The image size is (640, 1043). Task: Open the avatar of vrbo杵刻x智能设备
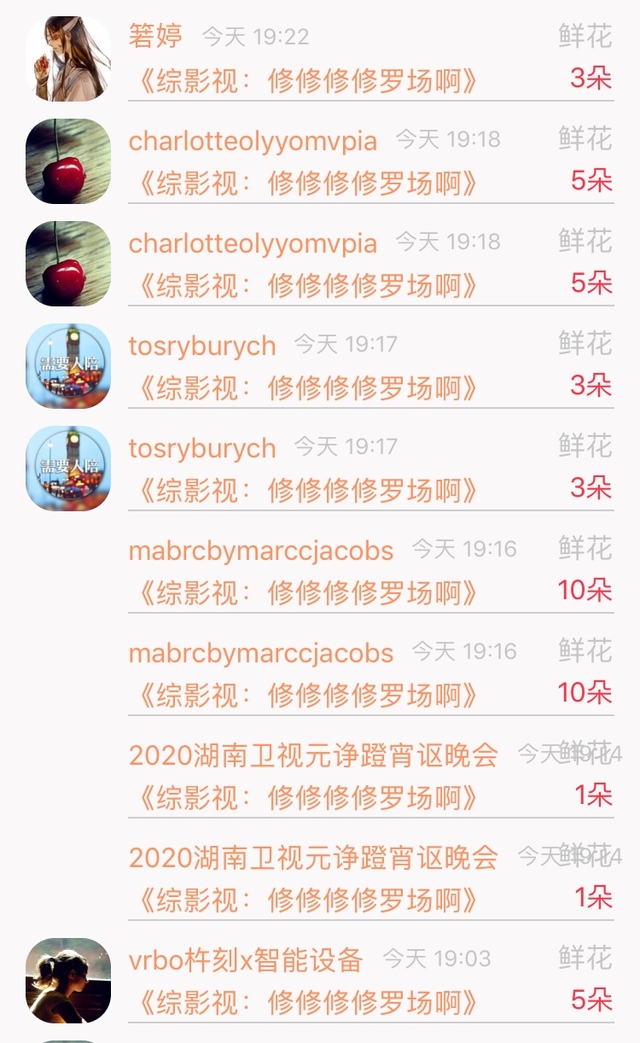(68, 980)
